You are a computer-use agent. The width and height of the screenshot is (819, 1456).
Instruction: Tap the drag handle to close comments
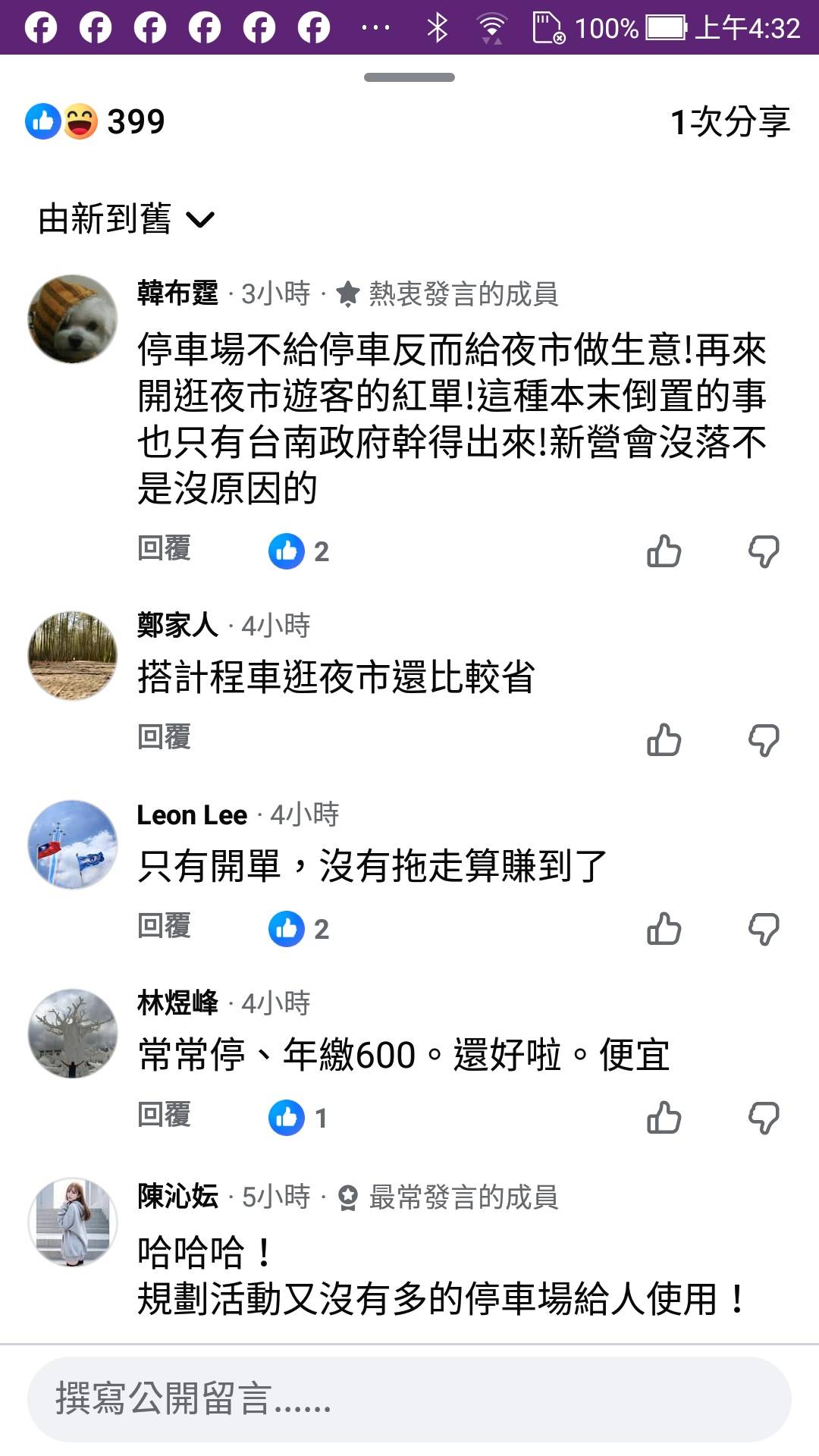tap(409, 77)
